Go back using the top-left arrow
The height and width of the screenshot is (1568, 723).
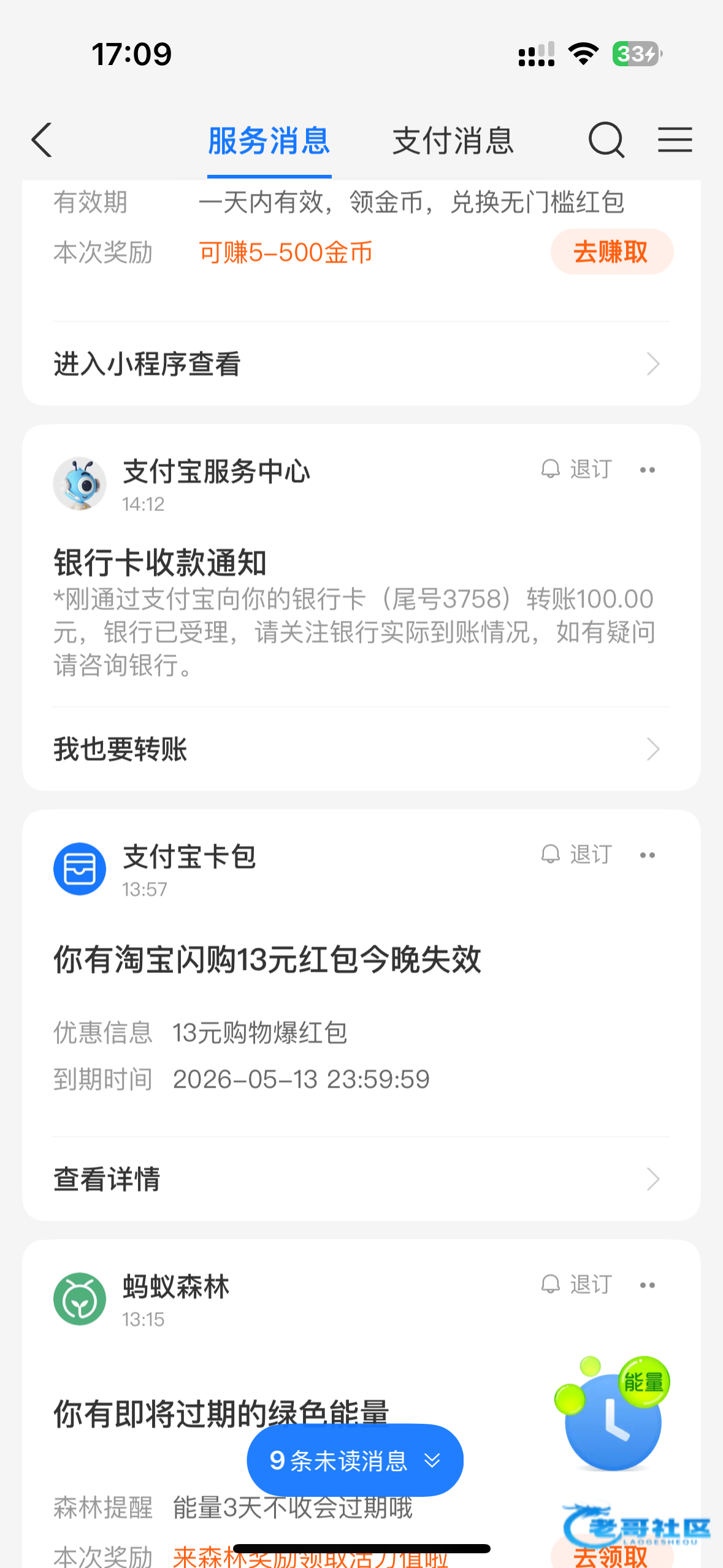[x=41, y=140]
